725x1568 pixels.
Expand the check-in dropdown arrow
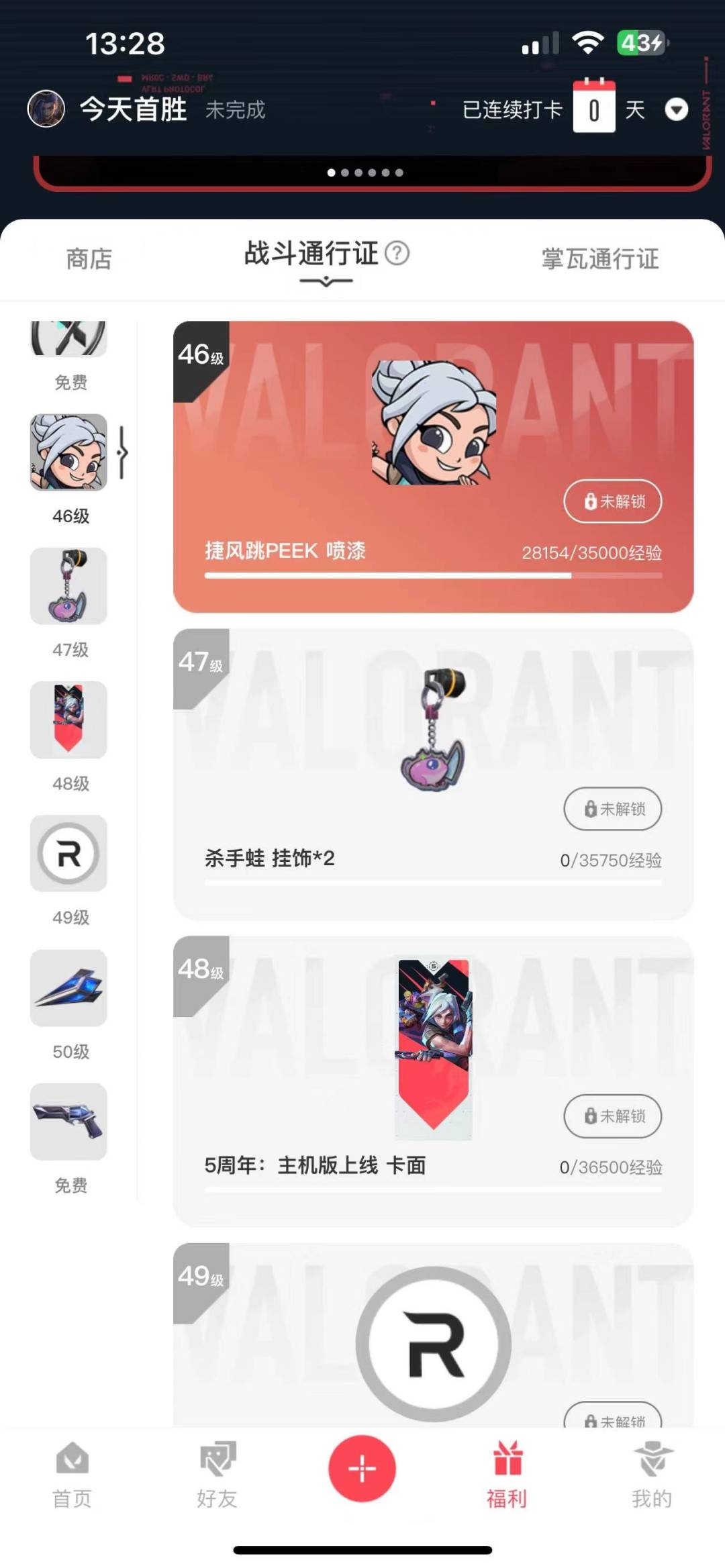(x=676, y=109)
